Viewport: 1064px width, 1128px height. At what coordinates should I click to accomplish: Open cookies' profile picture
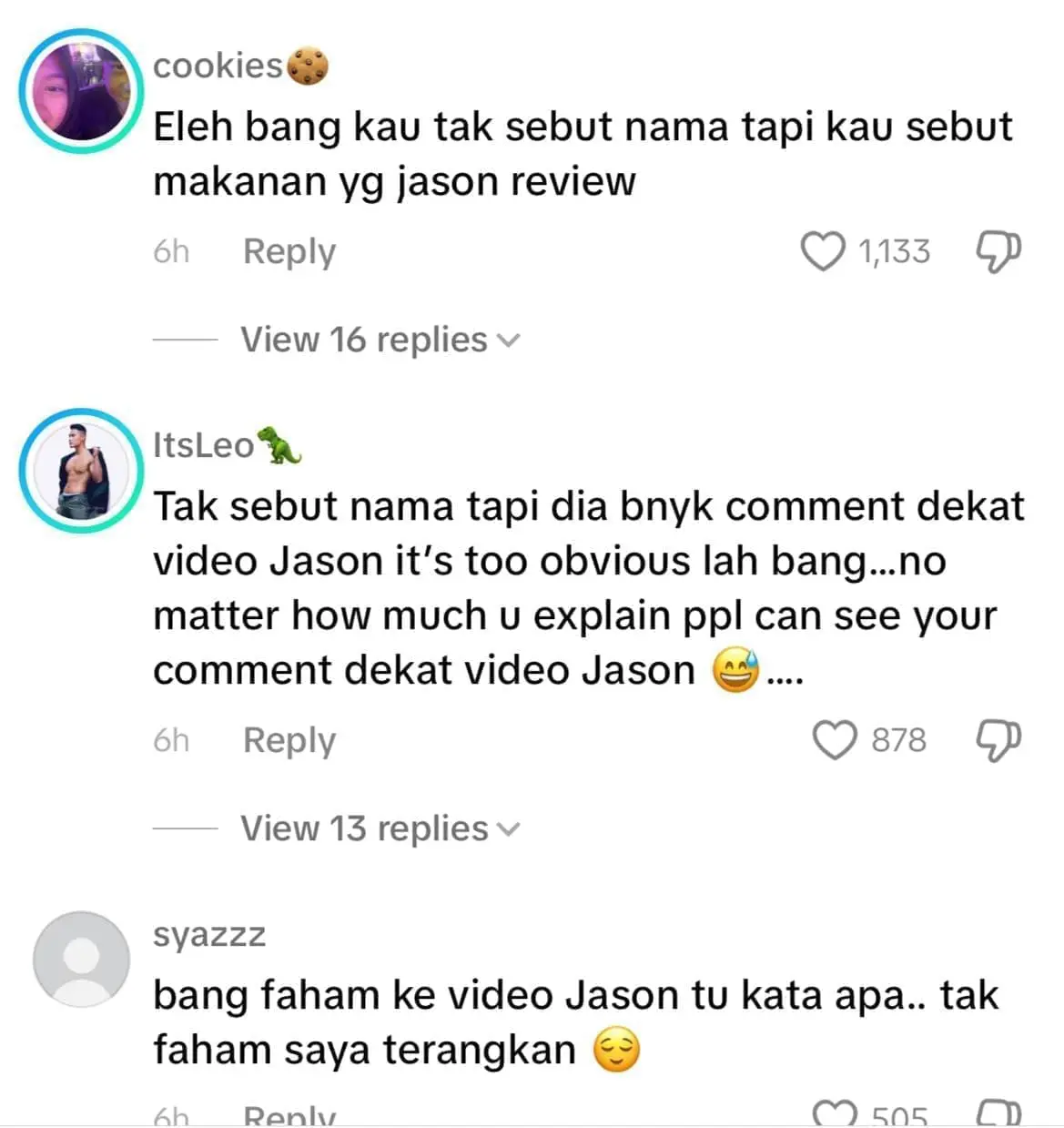click(x=82, y=91)
